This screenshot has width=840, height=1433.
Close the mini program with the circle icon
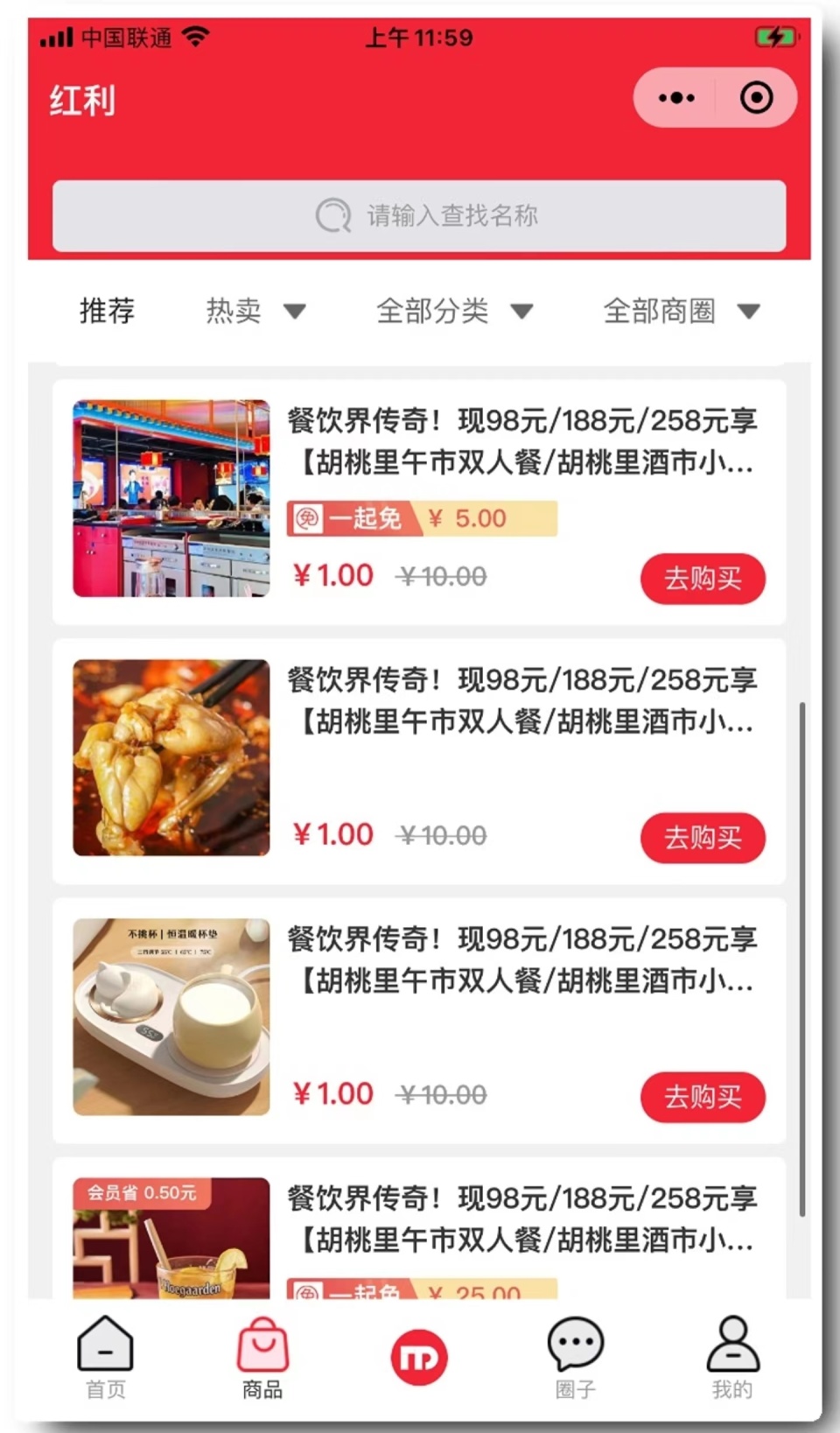pos(756,97)
